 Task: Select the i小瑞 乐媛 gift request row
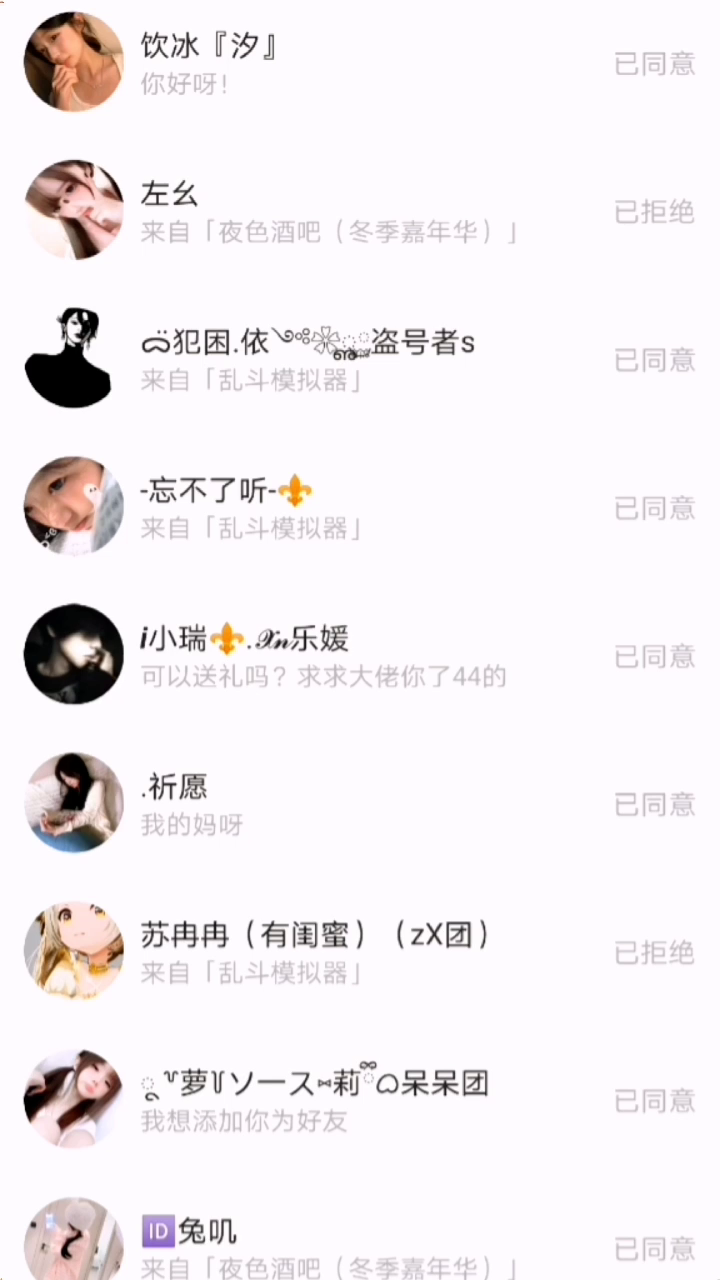coord(360,655)
